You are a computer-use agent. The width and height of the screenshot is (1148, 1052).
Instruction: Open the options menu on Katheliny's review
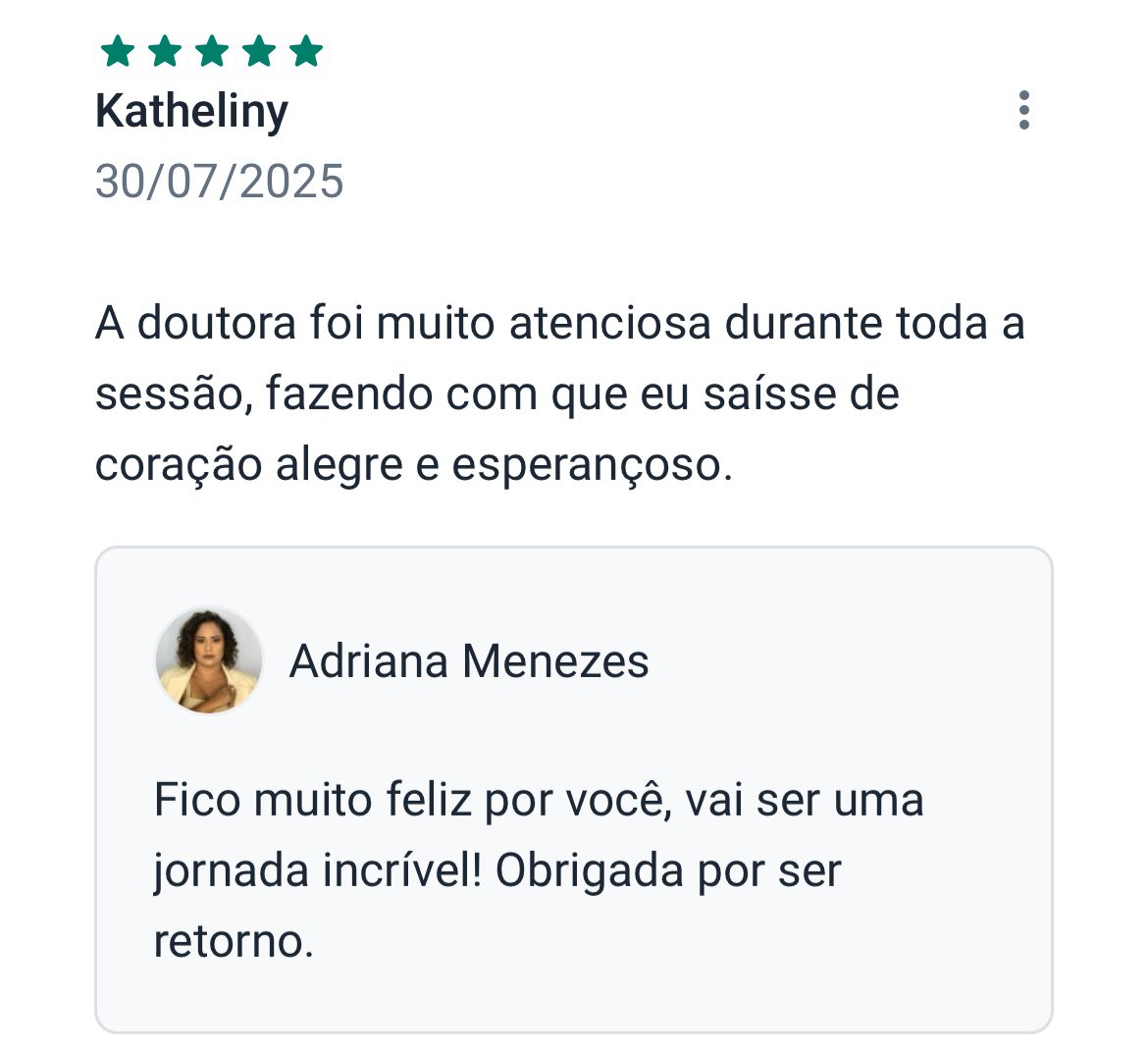[x=1023, y=110]
